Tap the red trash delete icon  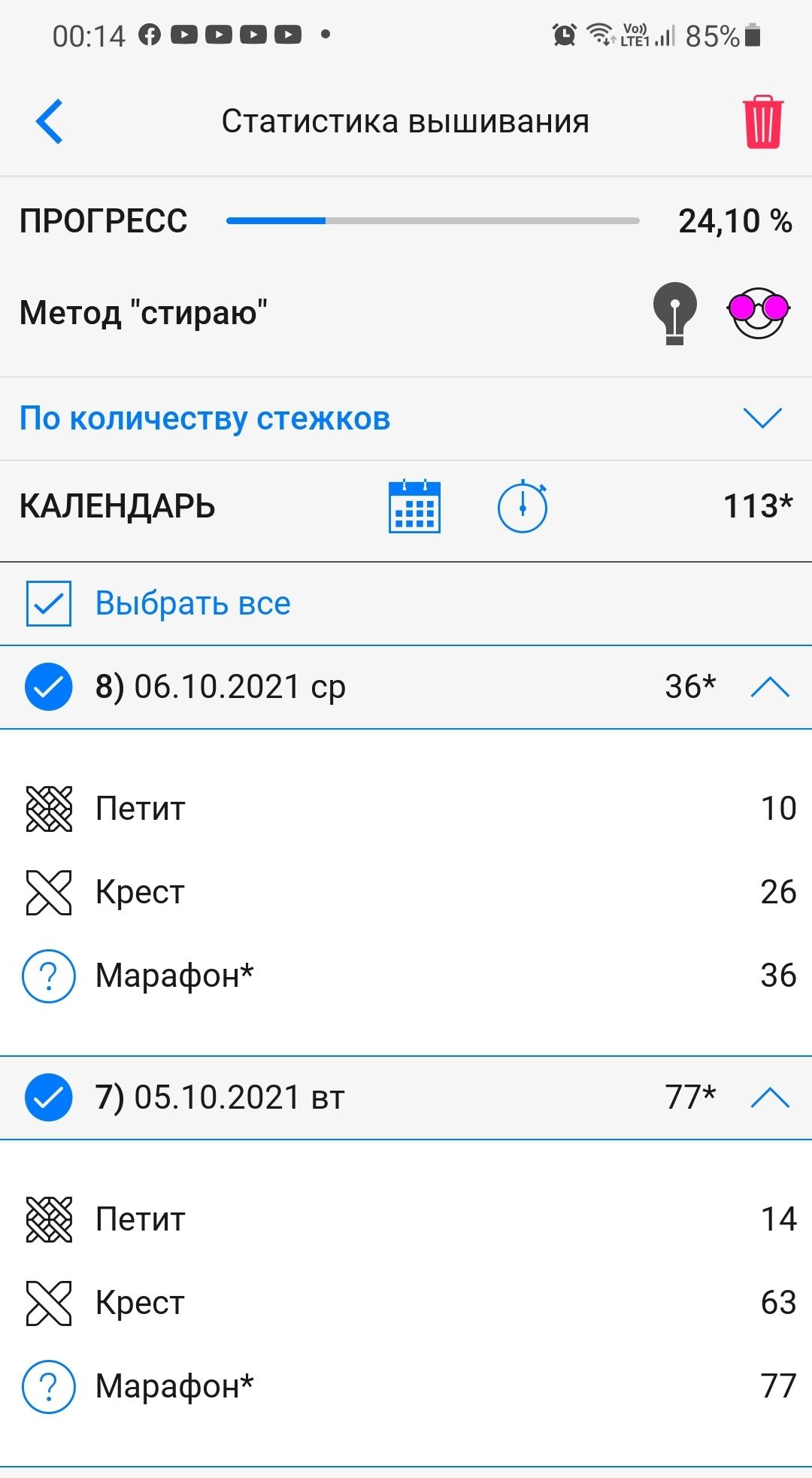[762, 122]
